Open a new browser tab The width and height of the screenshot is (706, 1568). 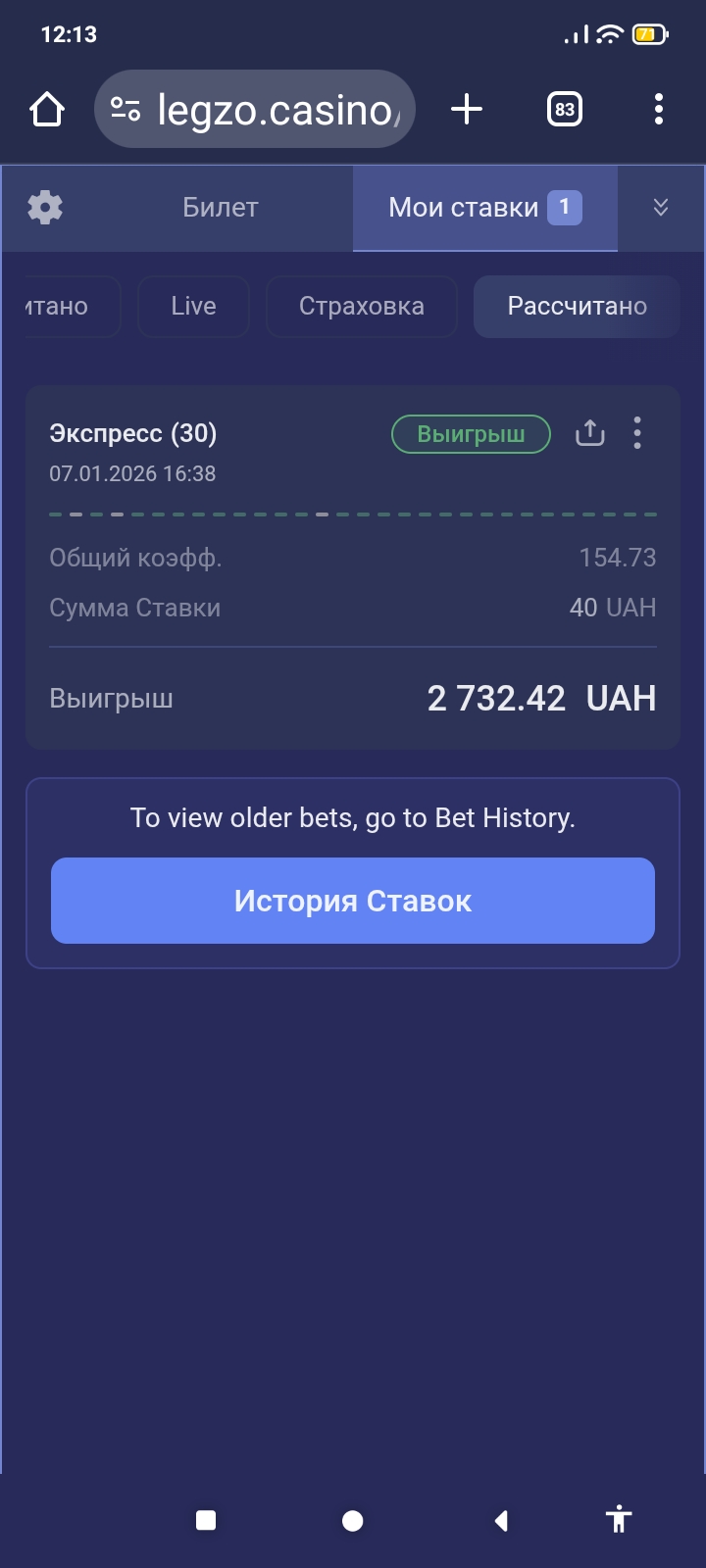467,109
